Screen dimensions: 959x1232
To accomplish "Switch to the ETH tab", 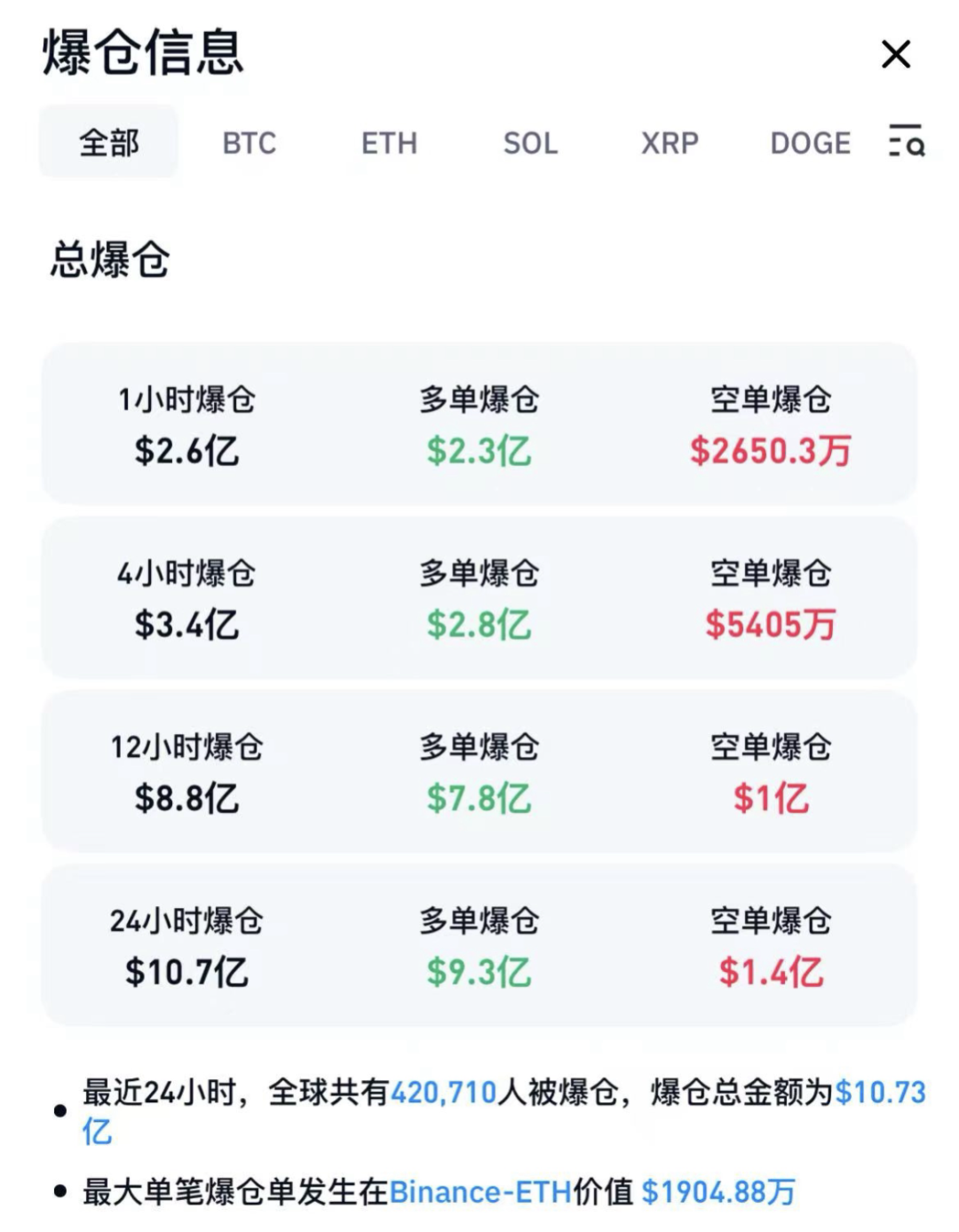I will (391, 143).
